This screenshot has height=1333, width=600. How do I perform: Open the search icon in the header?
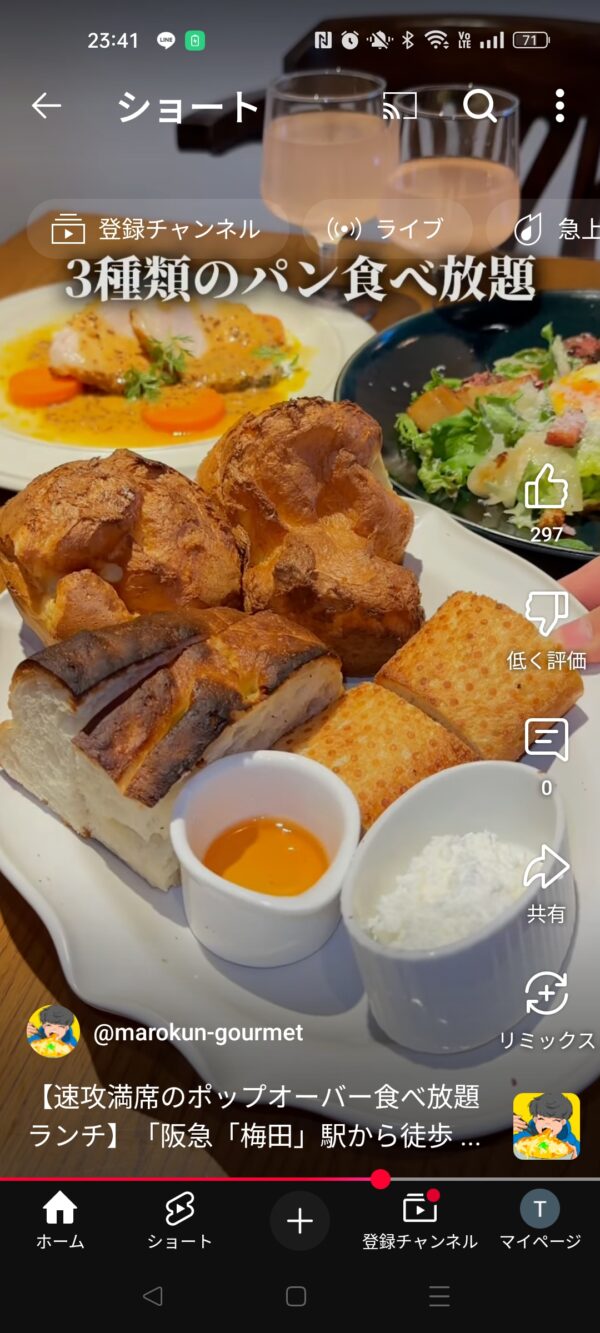480,106
